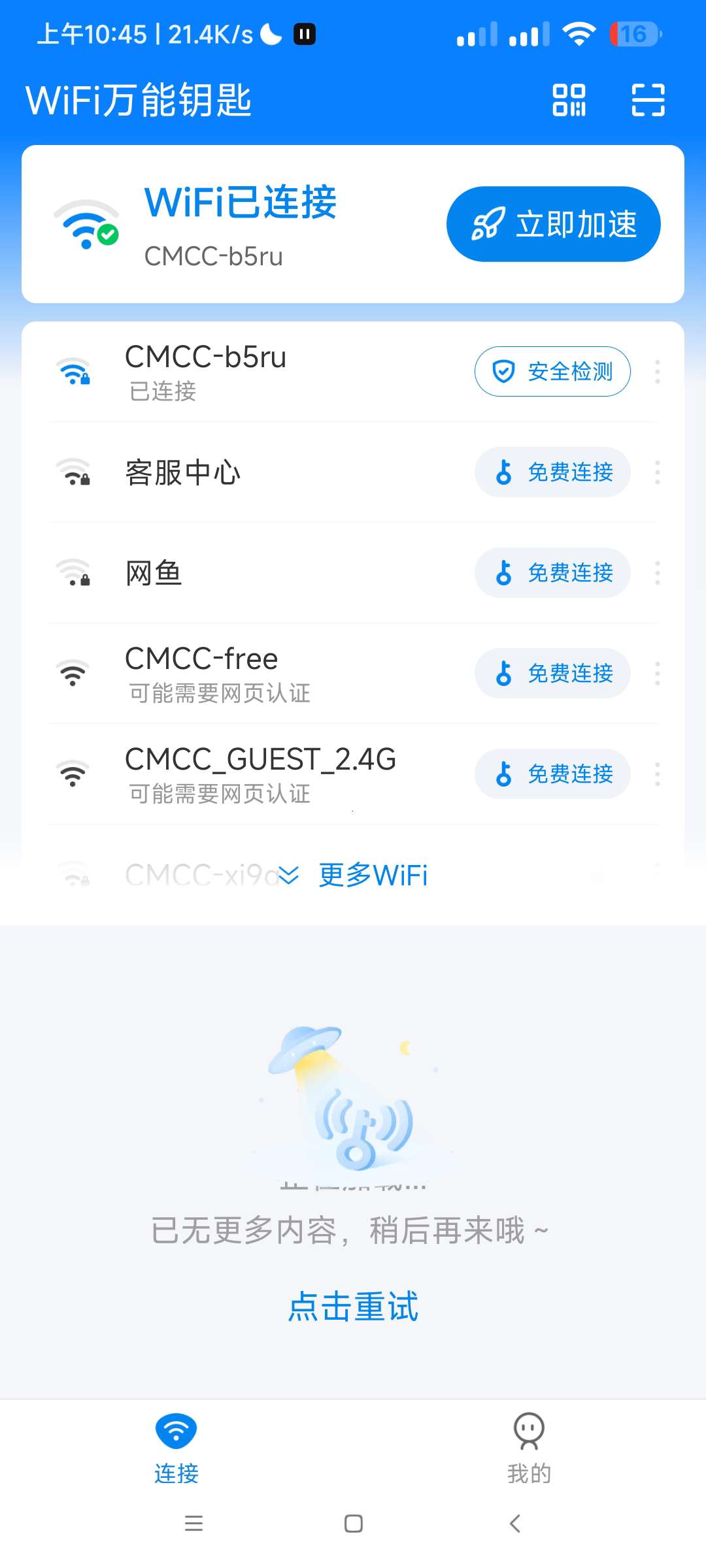Tap 点击重试 to reload content

[x=353, y=1307]
